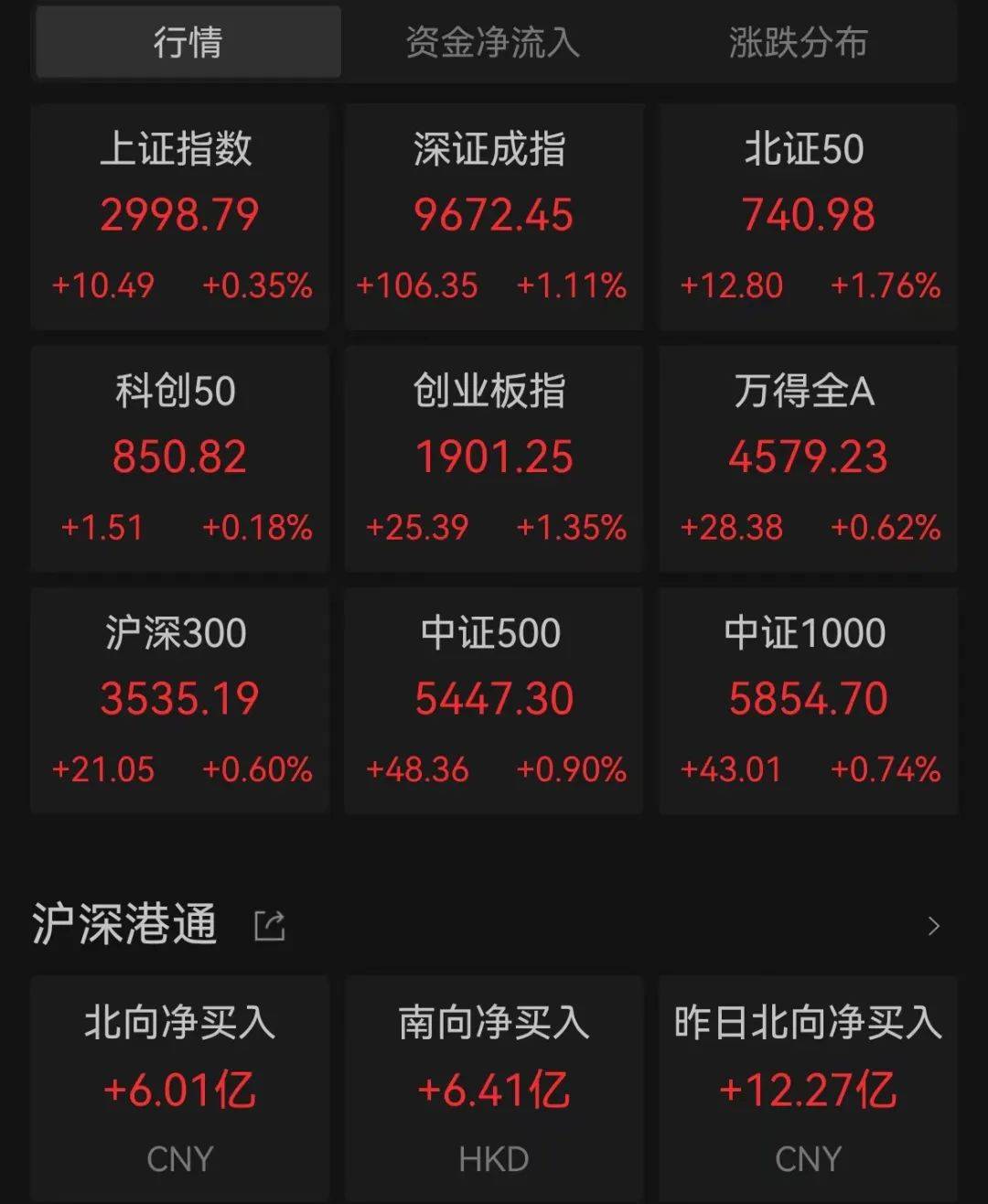This screenshot has width=988, height=1204.
Task: View 深证成指 index details
Action: tap(493, 217)
